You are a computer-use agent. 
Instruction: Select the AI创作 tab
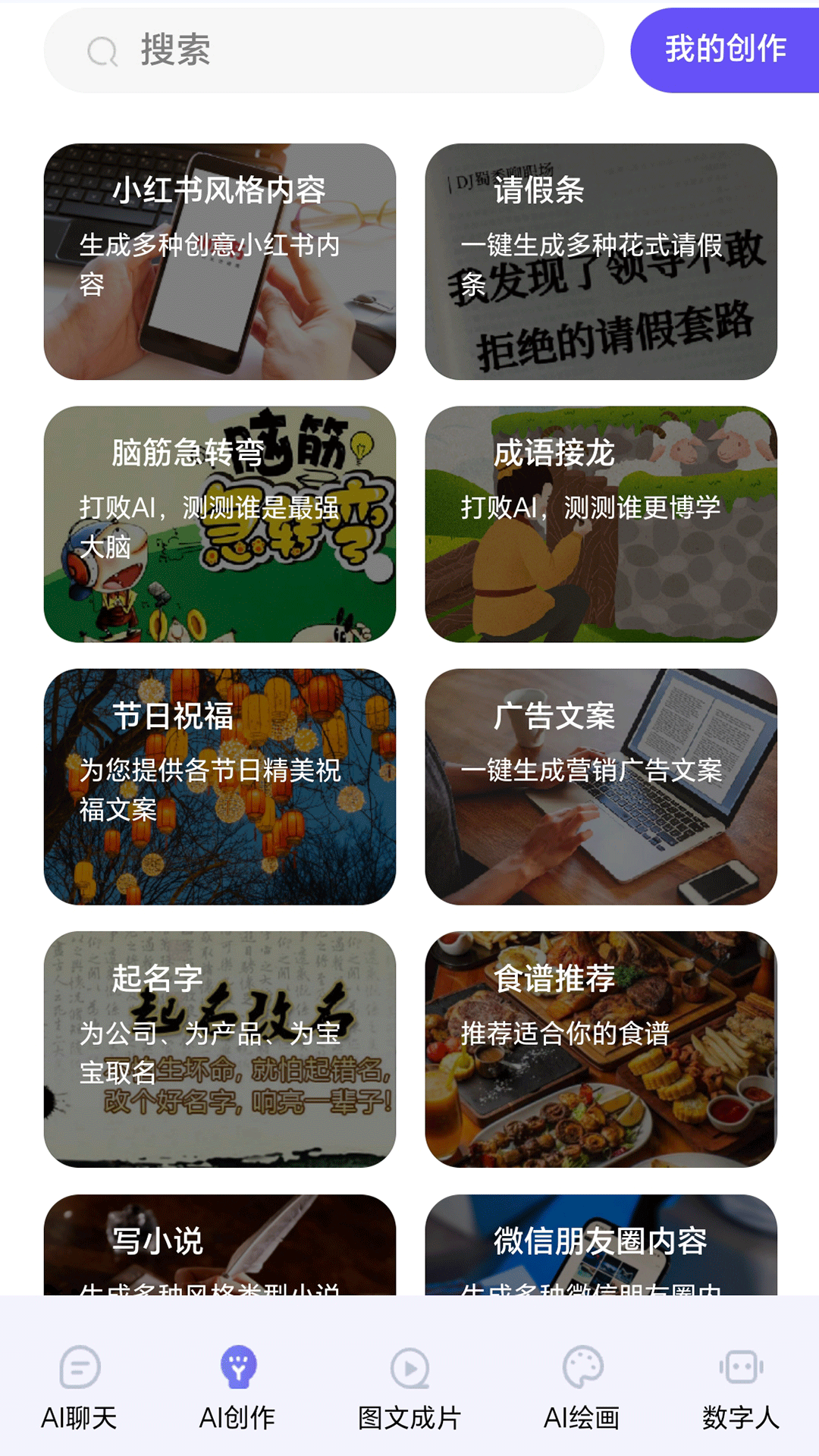pyautogui.click(x=237, y=1388)
